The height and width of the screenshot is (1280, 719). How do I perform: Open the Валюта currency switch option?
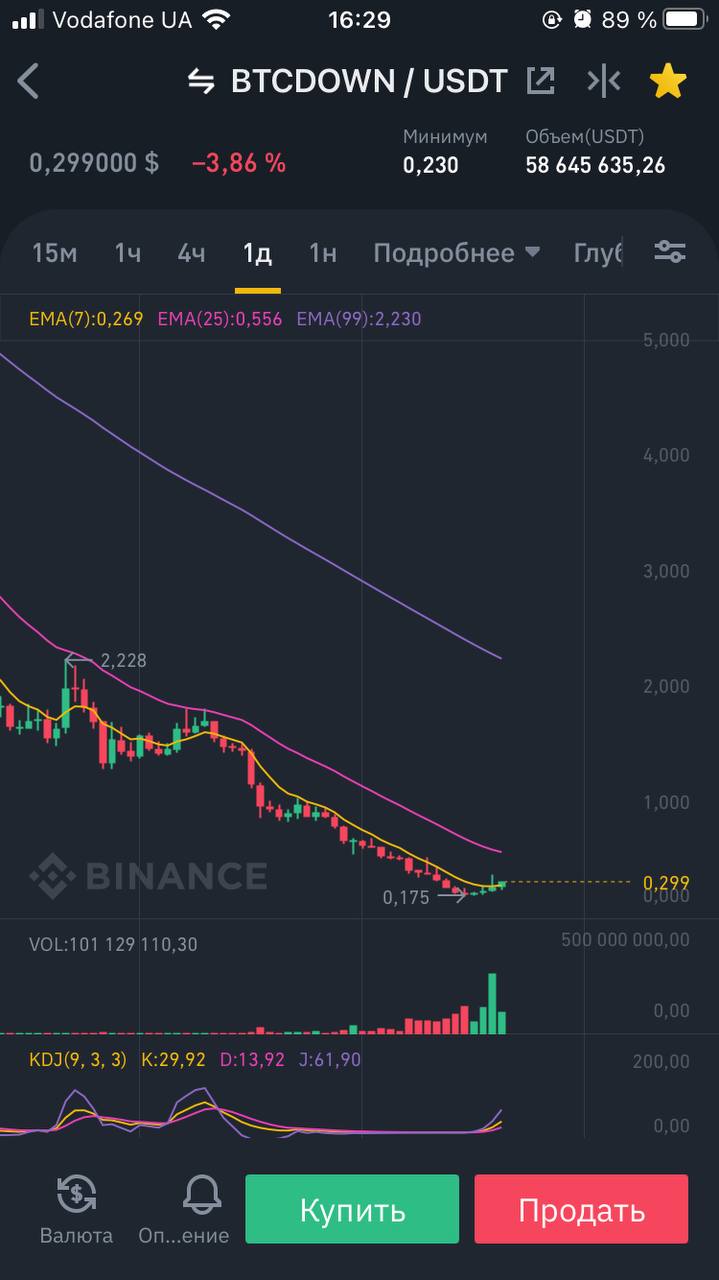(x=76, y=1209)
